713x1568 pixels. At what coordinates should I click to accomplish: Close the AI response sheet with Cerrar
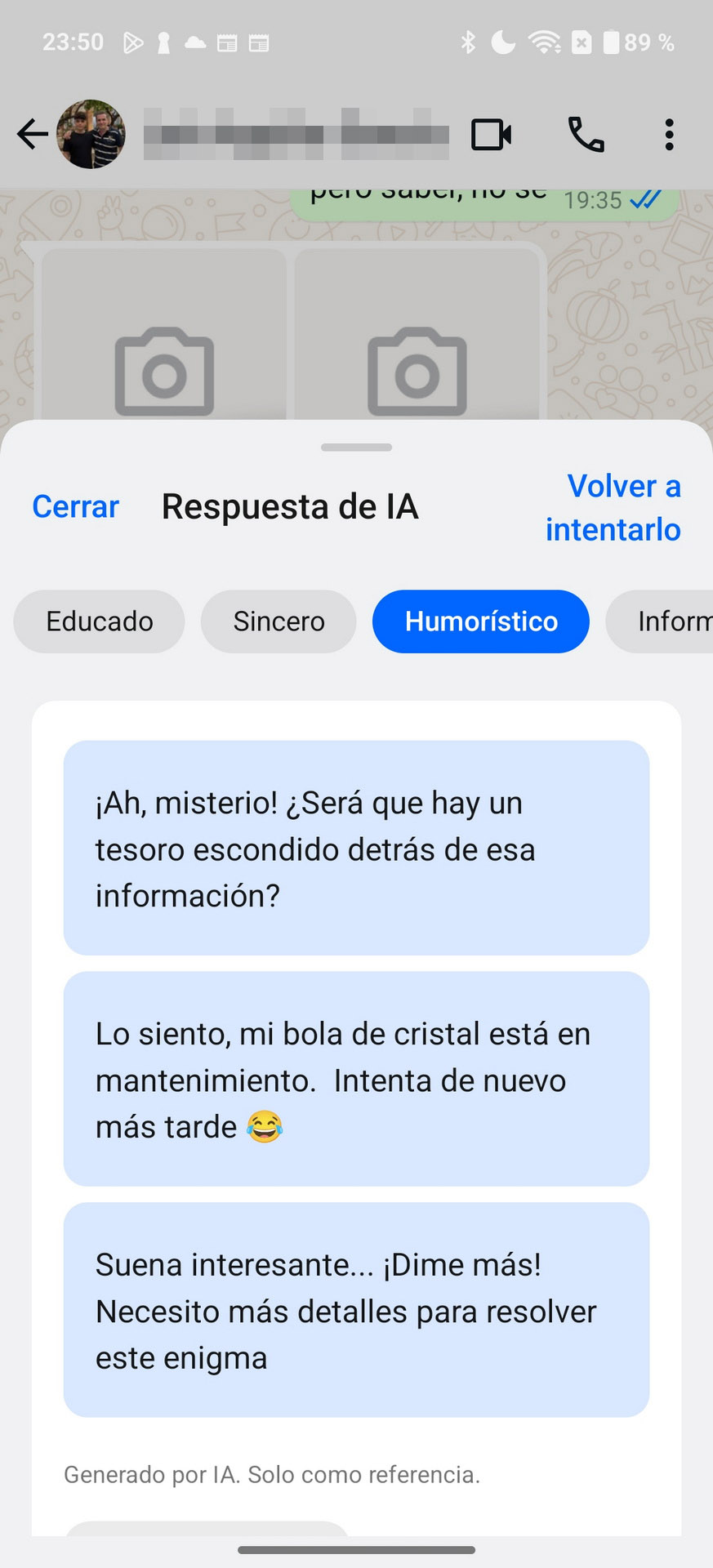coord(75,507)
